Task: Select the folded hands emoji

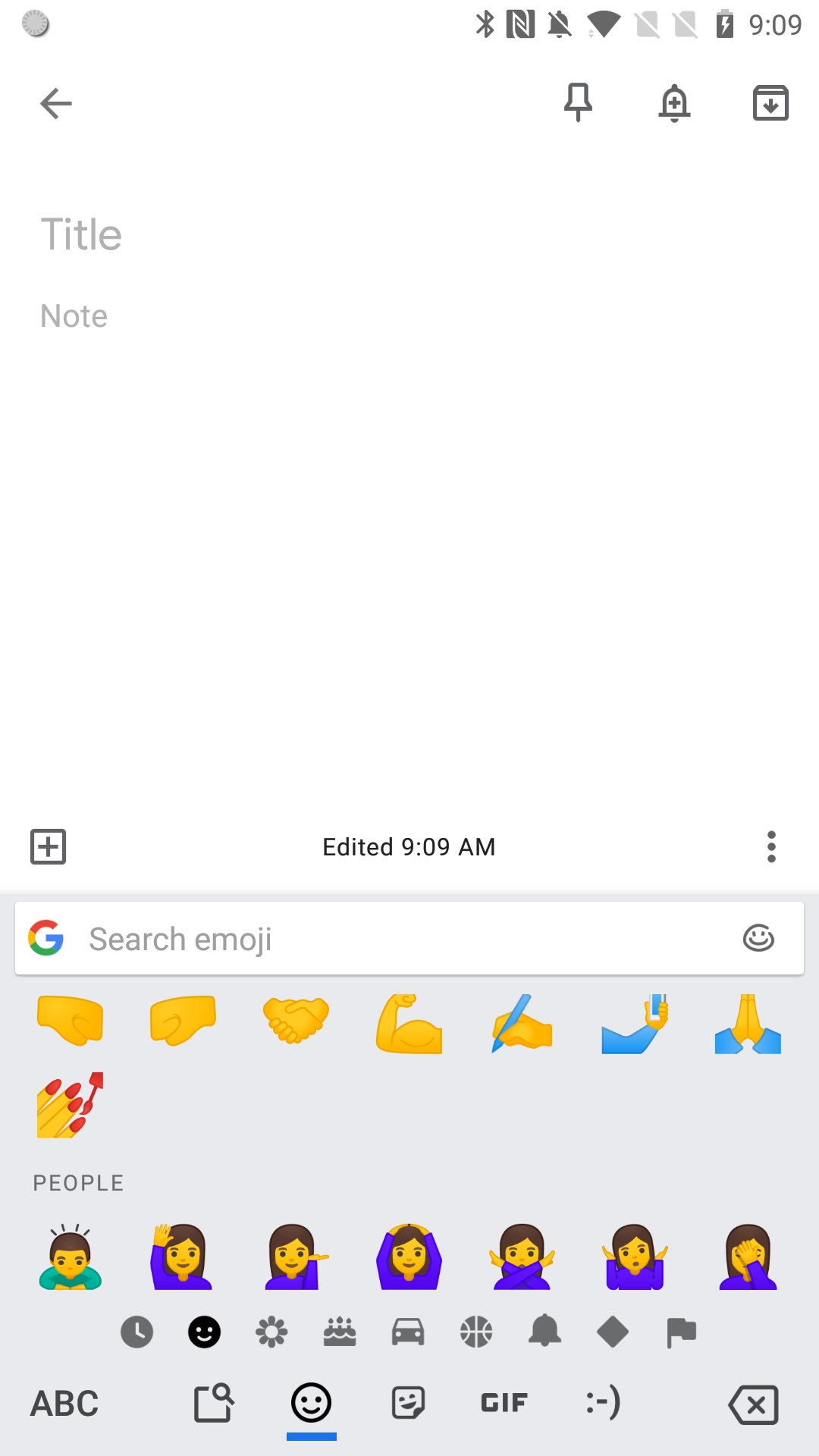Action: (x=747, y=1024)
